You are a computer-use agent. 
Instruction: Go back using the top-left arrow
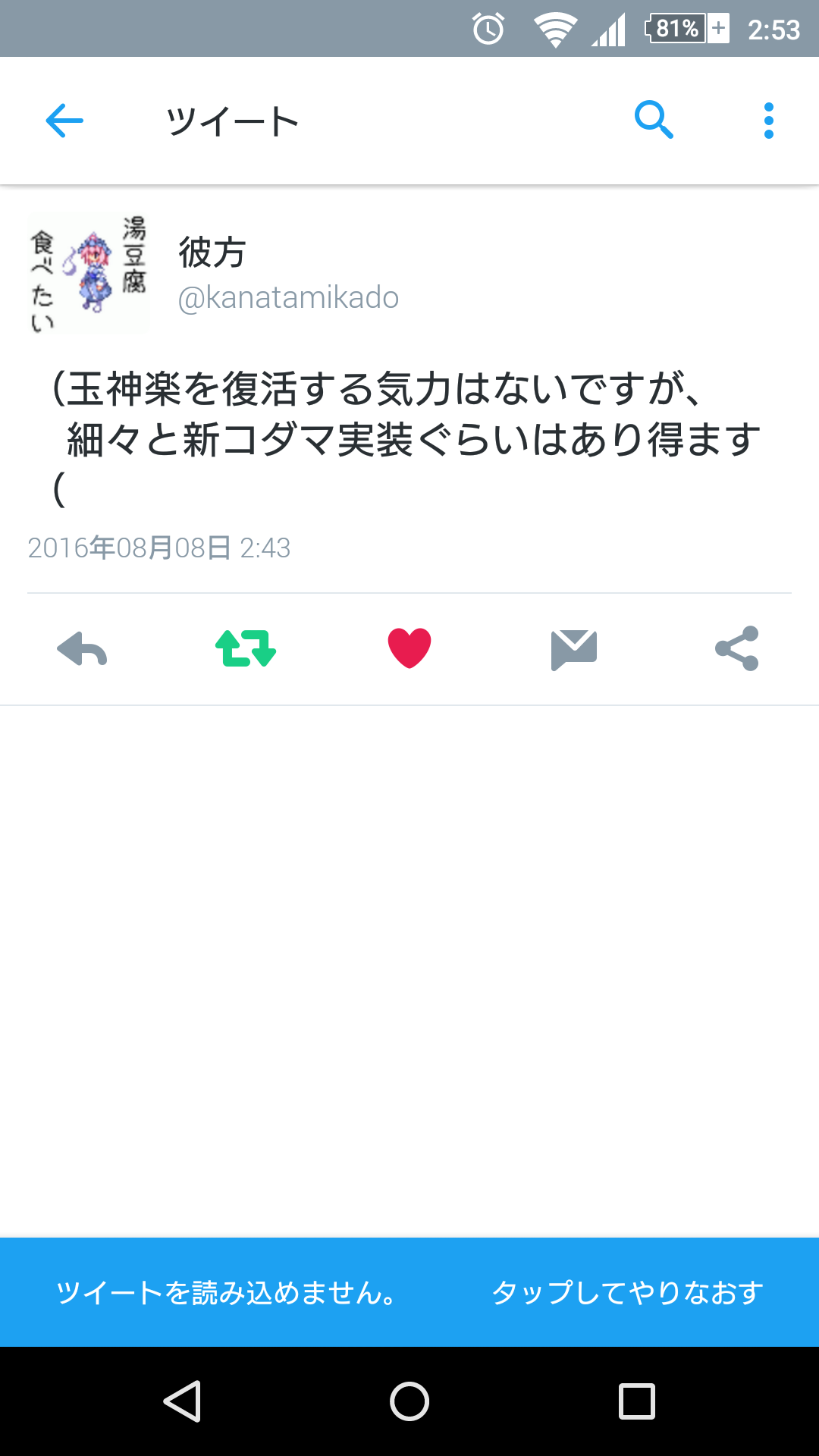point(64,121)
